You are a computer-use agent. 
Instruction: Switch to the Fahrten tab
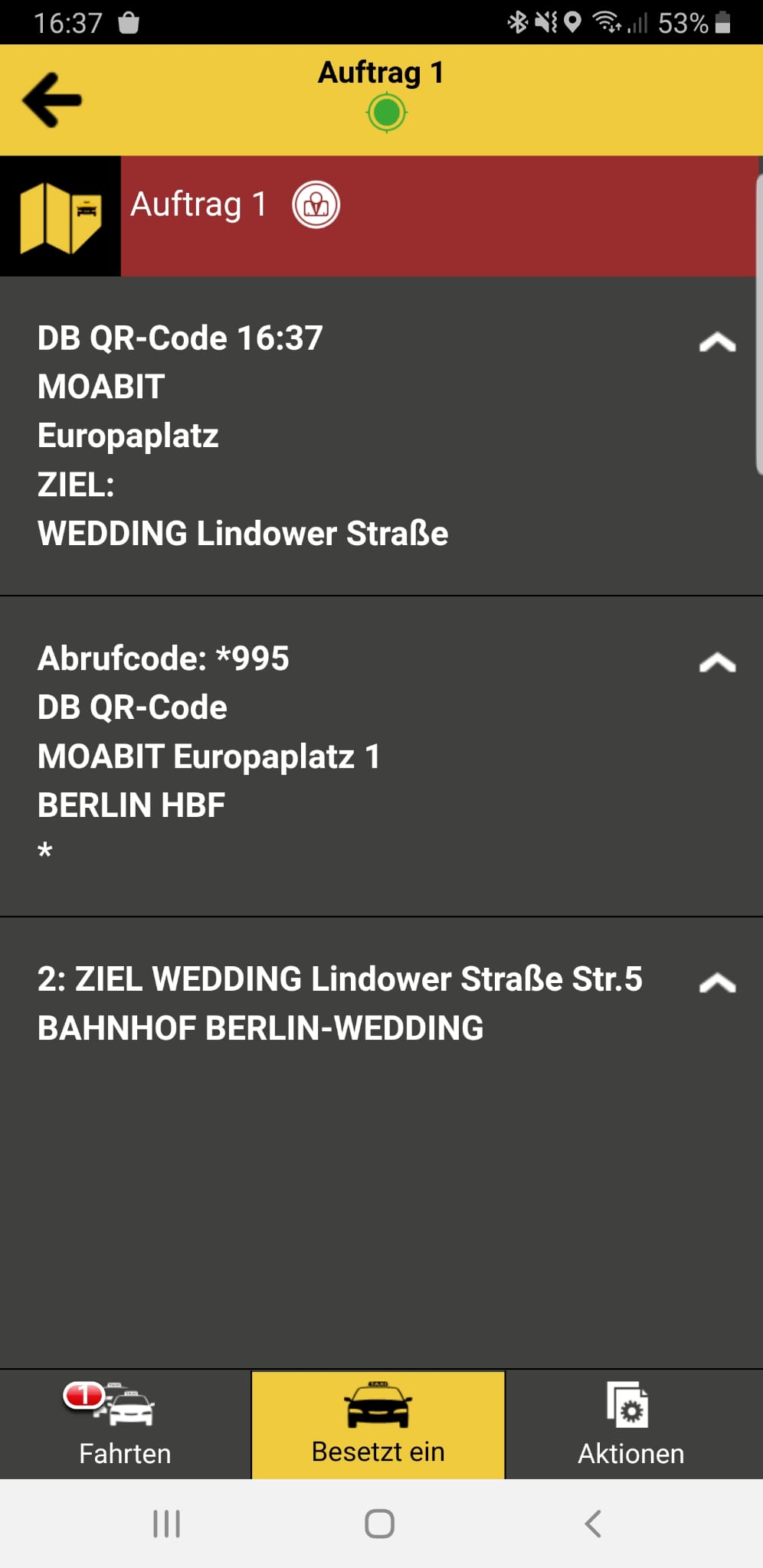(x=125, y=1425)
